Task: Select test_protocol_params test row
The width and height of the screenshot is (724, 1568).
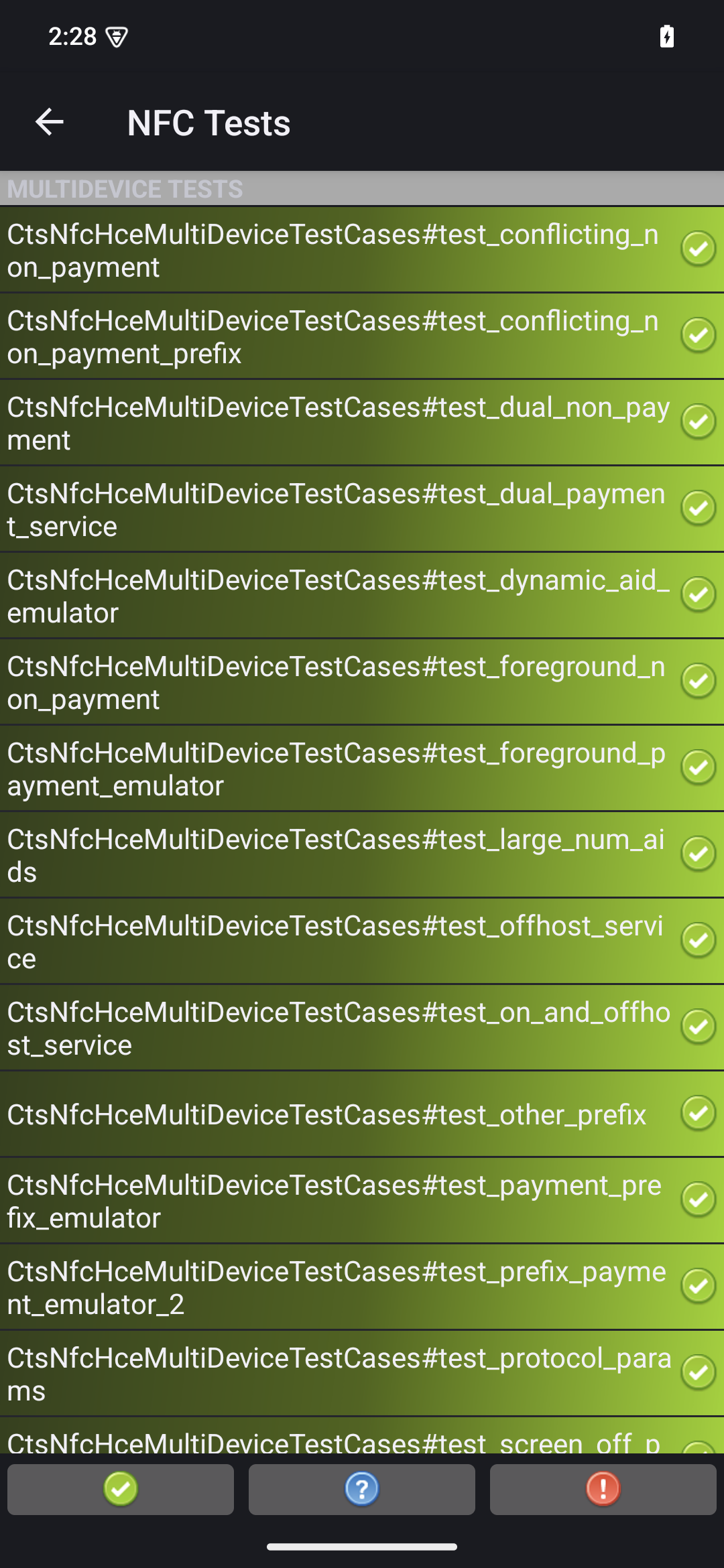Action: (x=335, y=1374)
